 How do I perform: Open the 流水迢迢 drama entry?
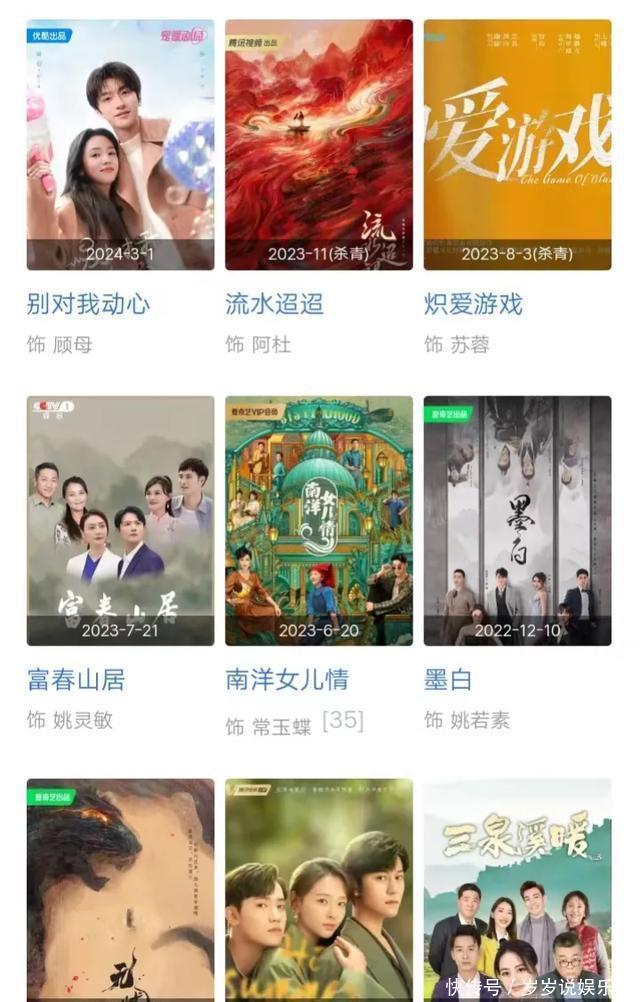point(274,304)
